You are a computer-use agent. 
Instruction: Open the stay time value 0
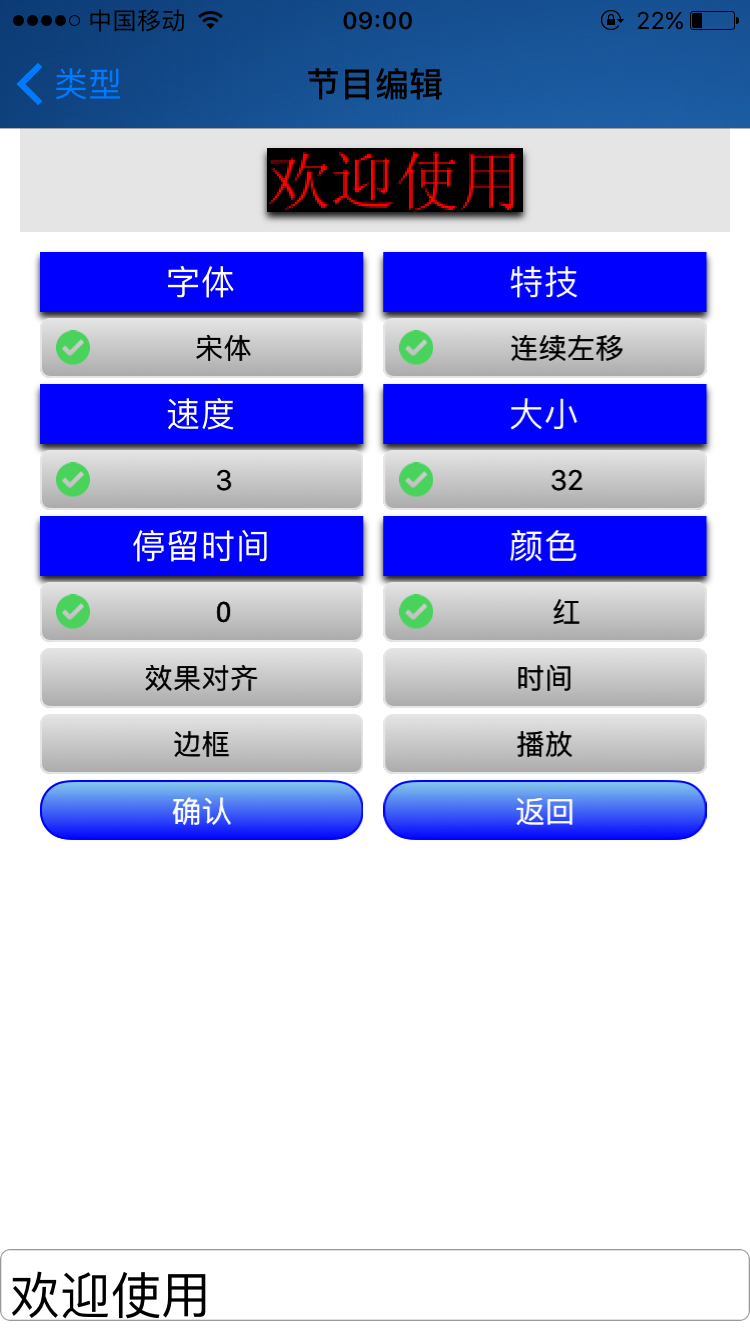click(201, 612)
